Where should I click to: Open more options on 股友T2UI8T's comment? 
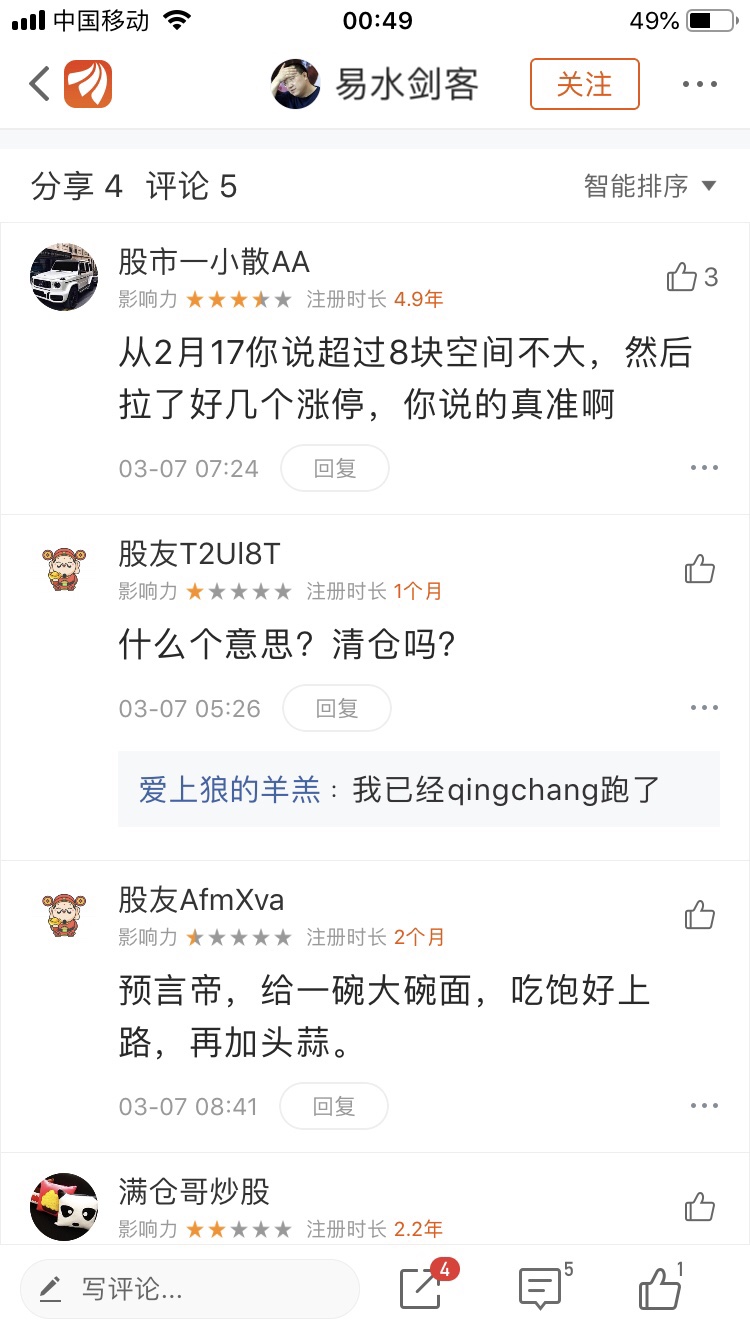[x=704, y=708]
